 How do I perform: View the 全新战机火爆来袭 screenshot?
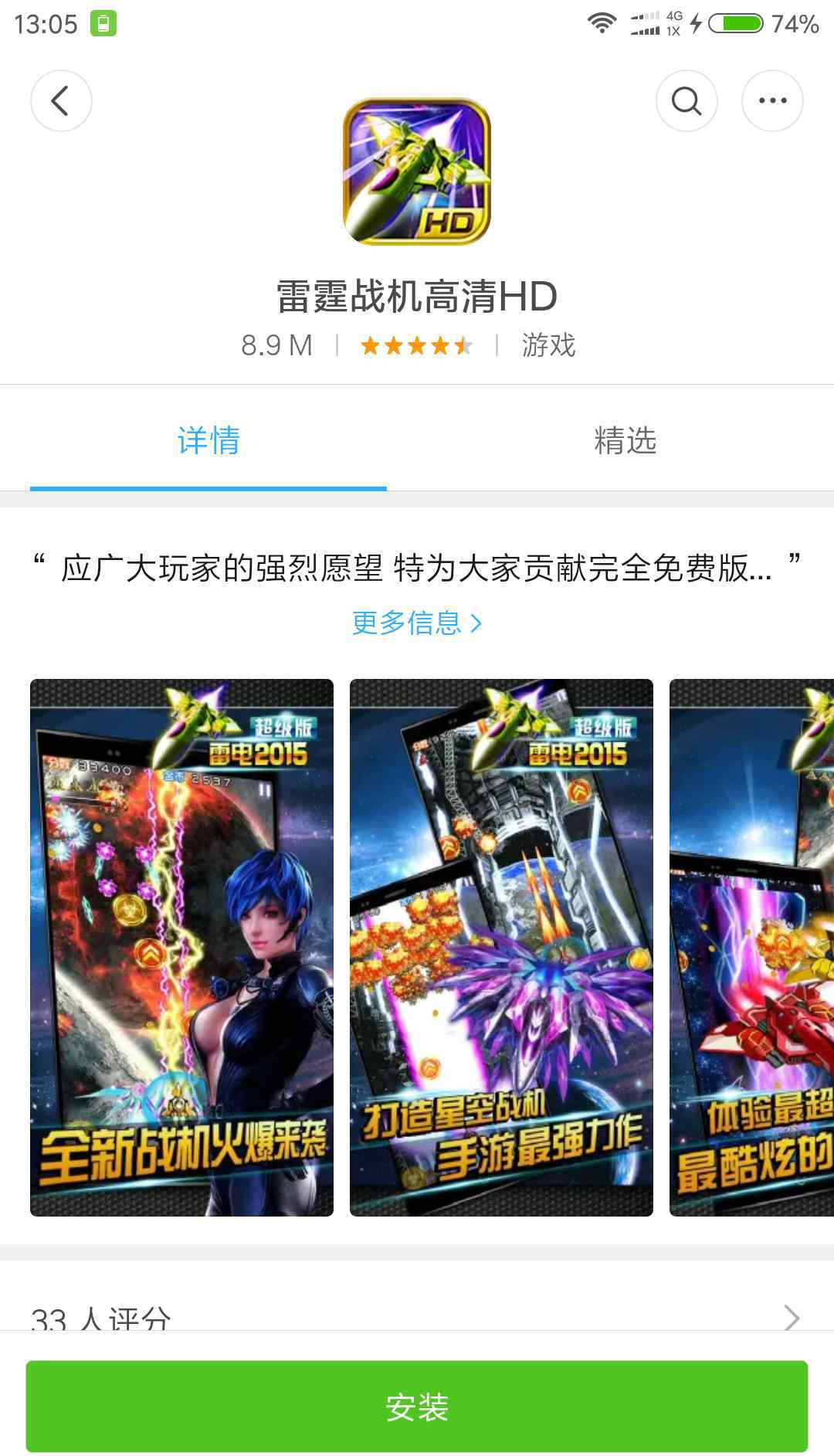[x=181, y=947]
